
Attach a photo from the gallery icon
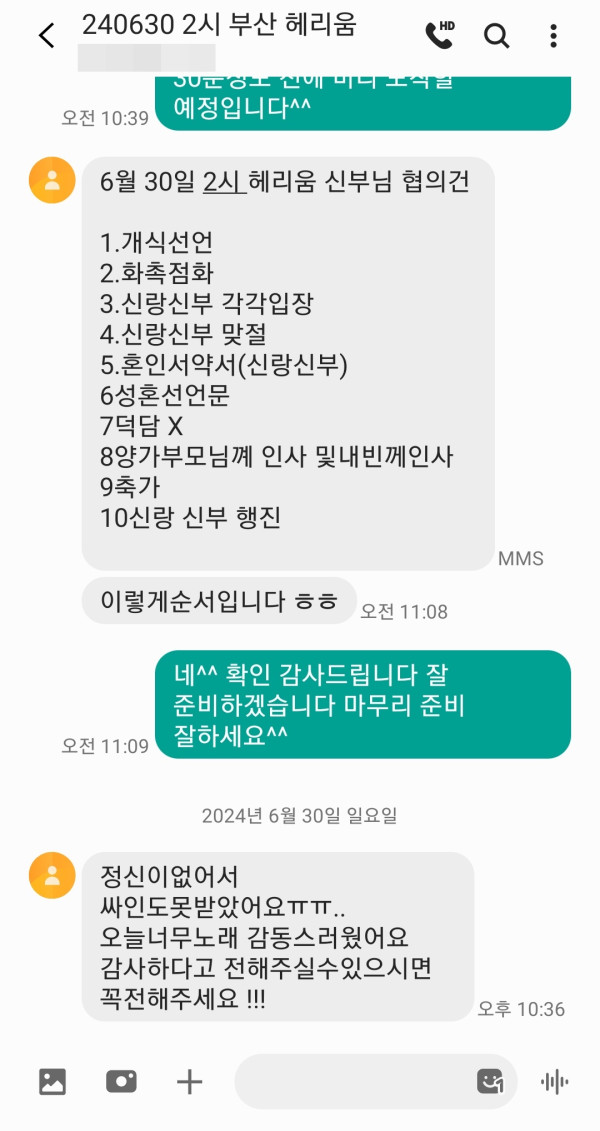[52, 1081]
